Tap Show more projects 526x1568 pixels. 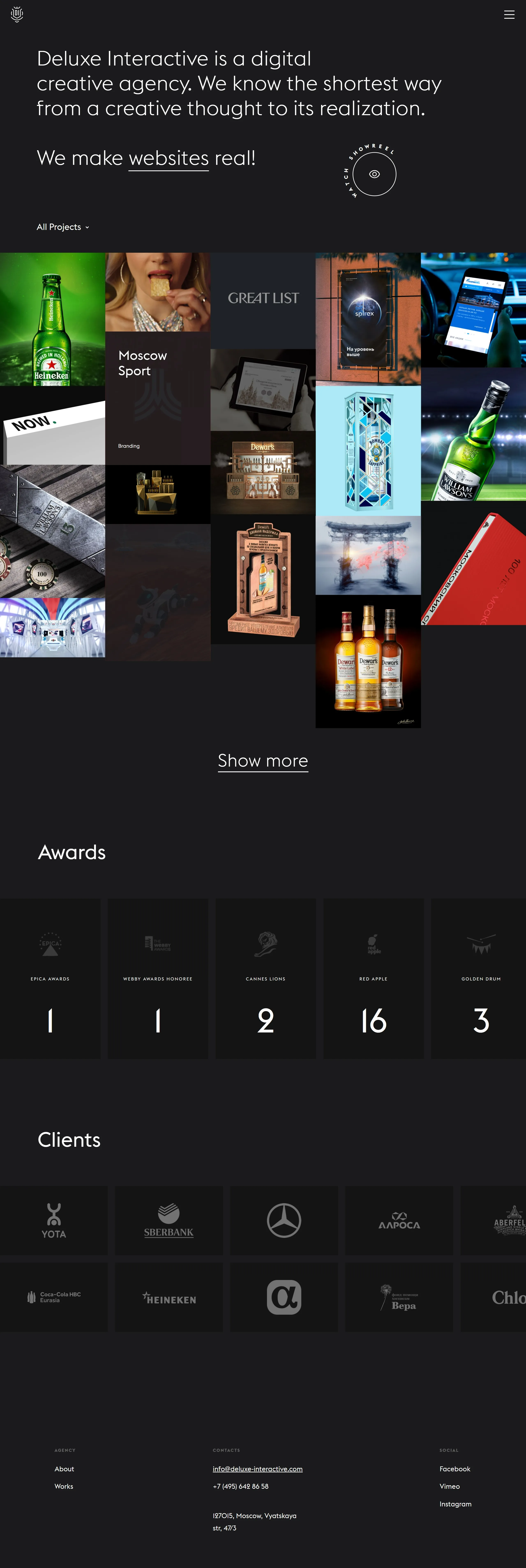(263, 761)
